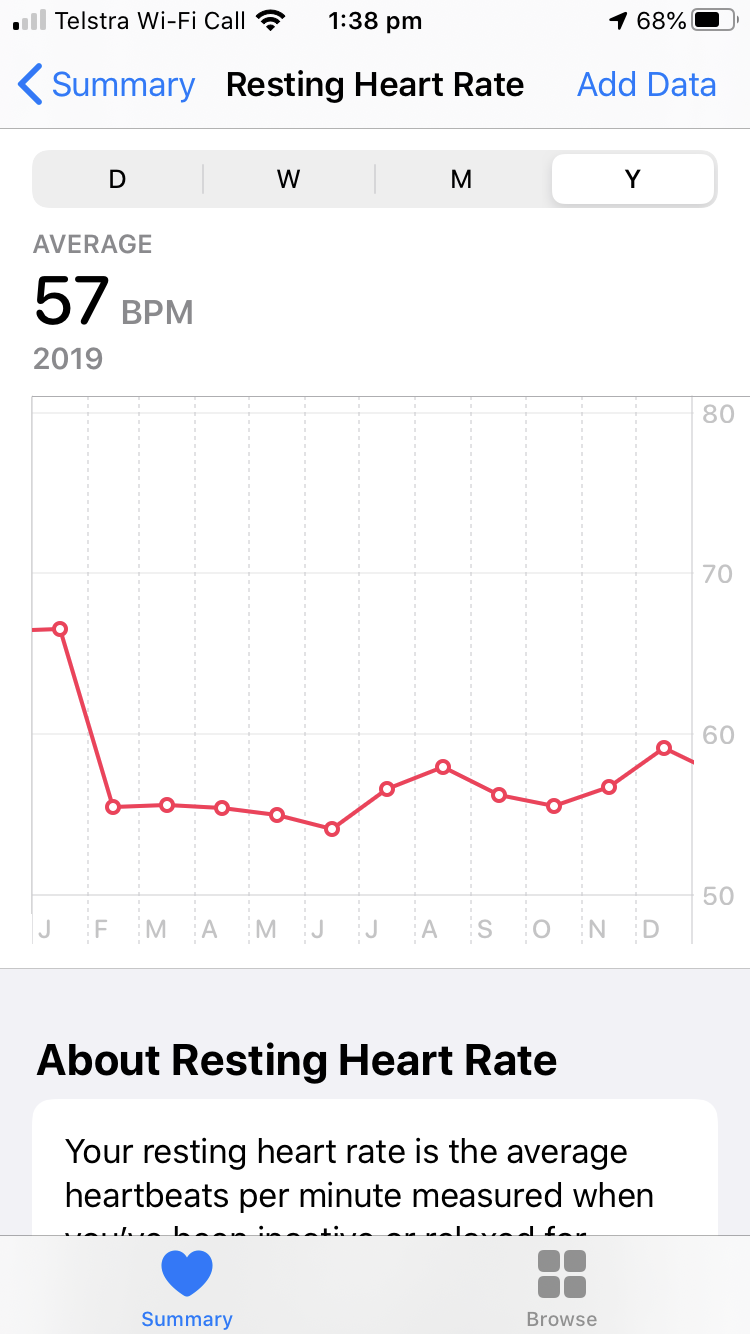Select the week (W) view
Screen dimensions: 750x1334
[x=289, y=180]
